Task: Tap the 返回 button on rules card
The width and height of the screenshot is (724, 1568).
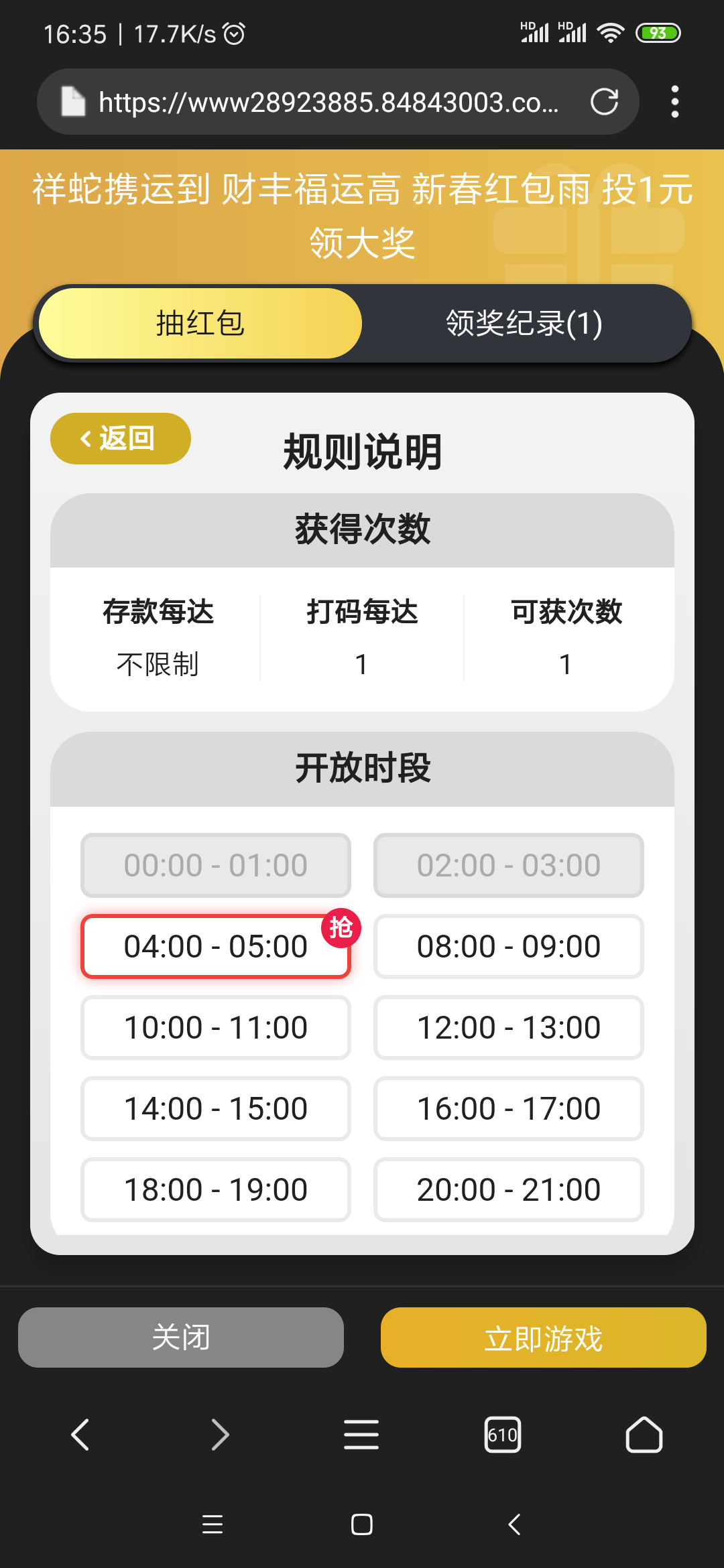Action: [121, 439]
